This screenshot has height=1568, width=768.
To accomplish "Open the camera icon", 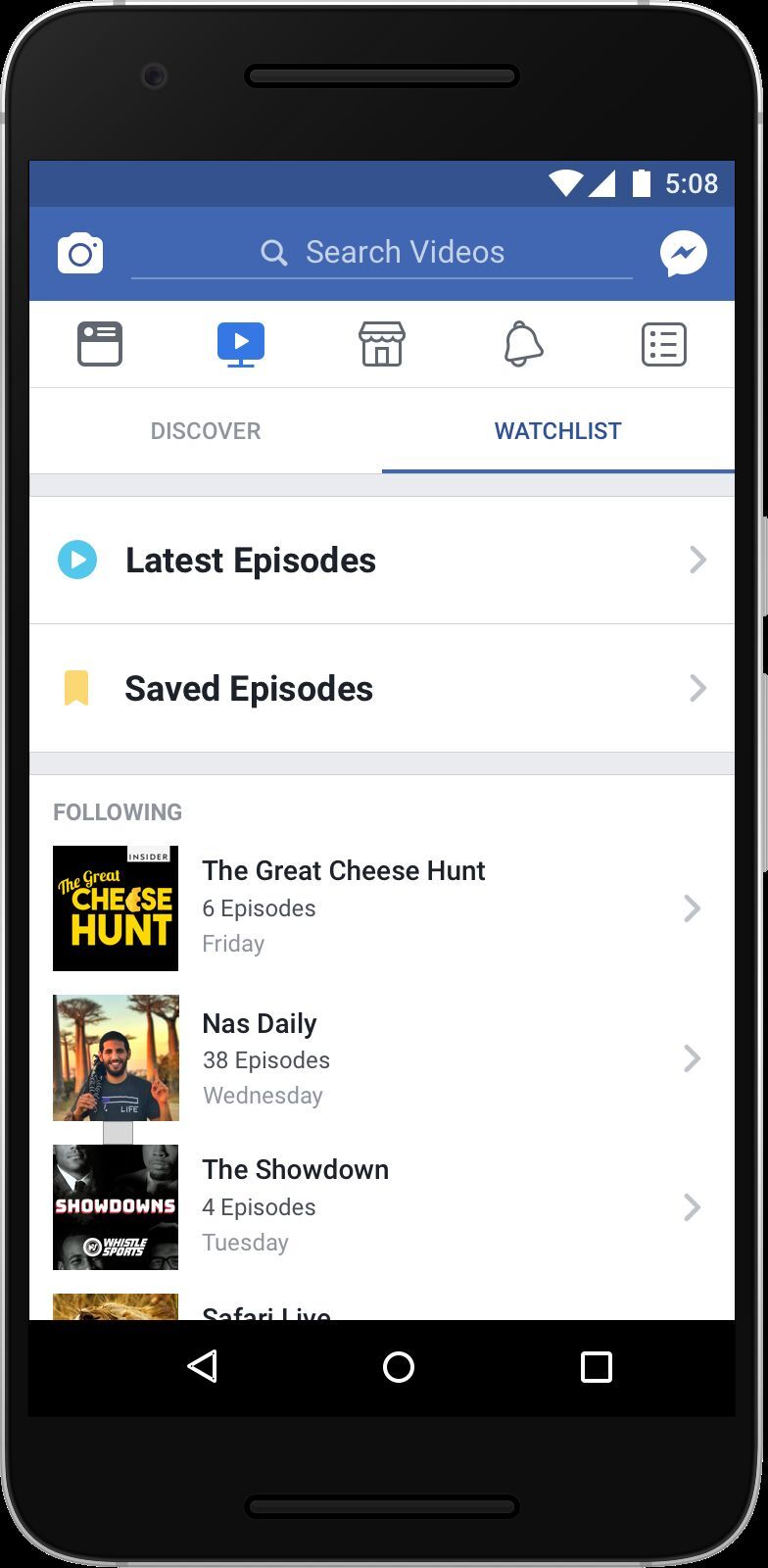I will [x=80, y=254].
